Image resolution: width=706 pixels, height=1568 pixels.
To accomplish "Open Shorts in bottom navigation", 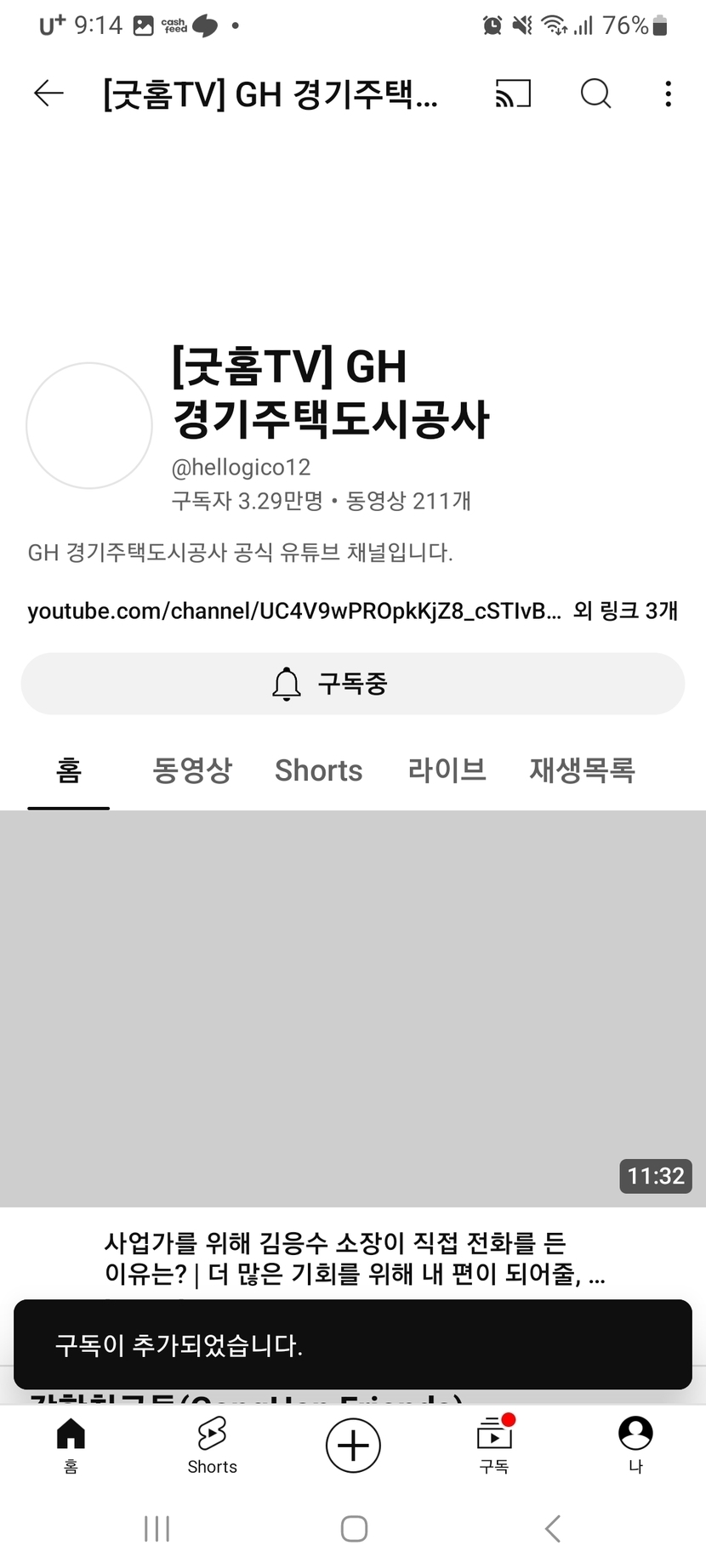I will tap(212, 1445).
